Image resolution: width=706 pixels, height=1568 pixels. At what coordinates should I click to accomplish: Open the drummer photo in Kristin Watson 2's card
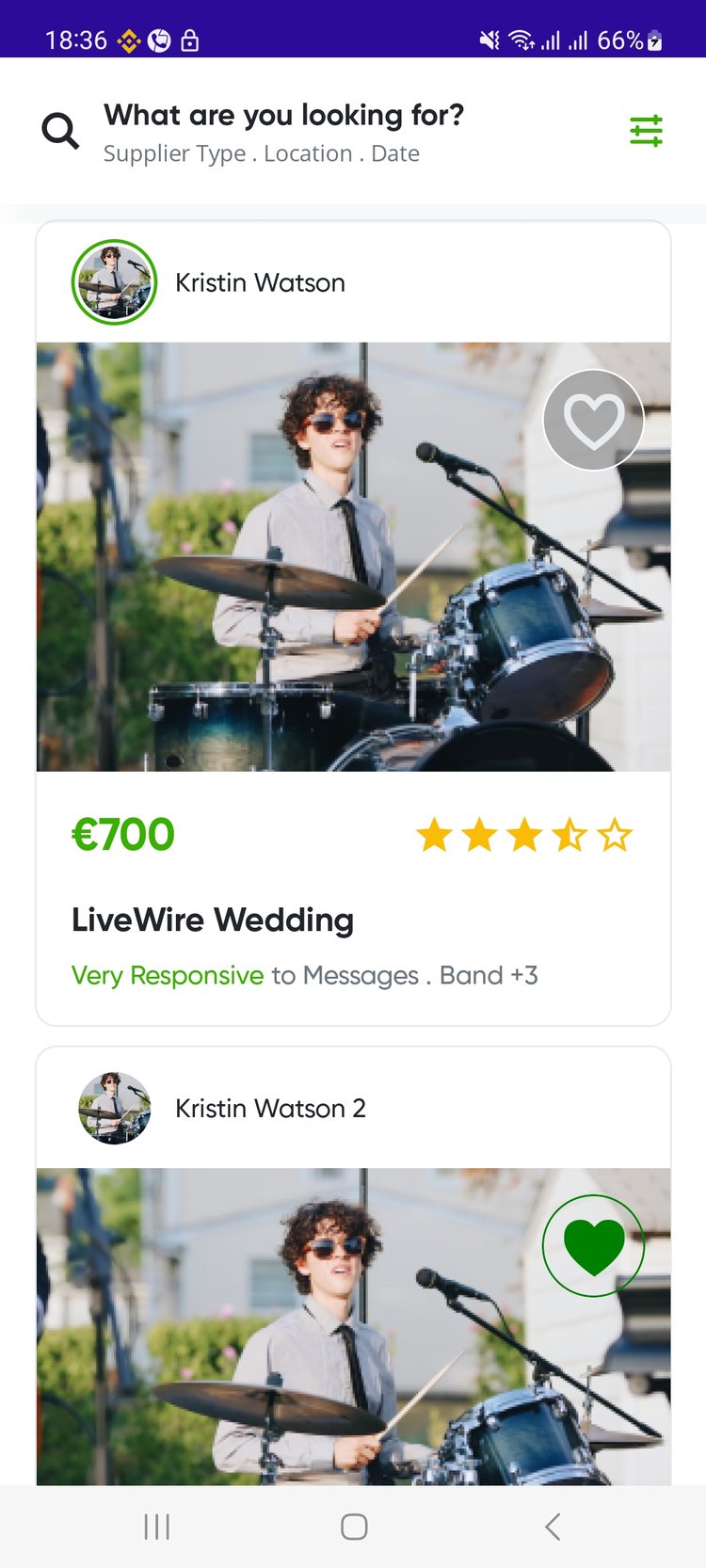(x=311, y=1336)
